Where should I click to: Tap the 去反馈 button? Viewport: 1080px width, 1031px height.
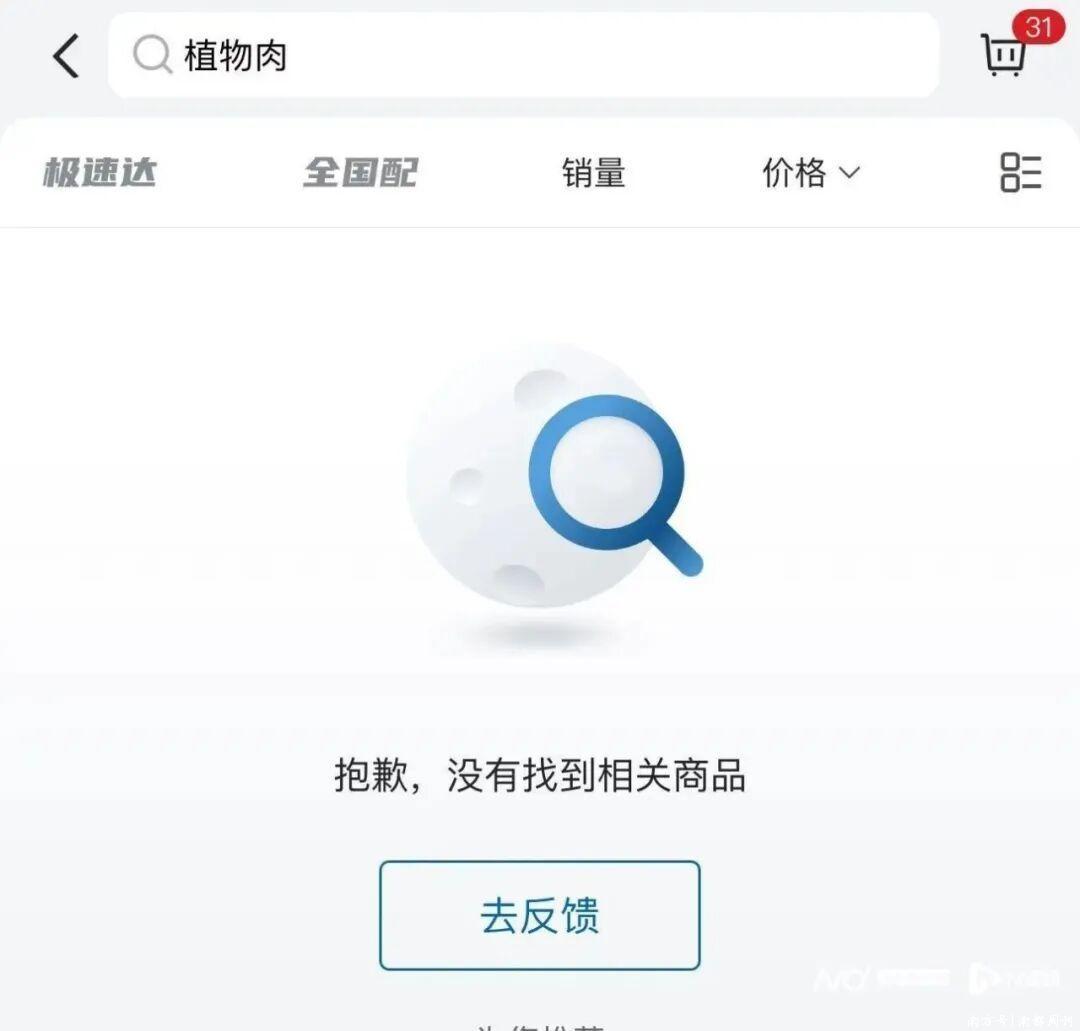(x=539, y=915)
